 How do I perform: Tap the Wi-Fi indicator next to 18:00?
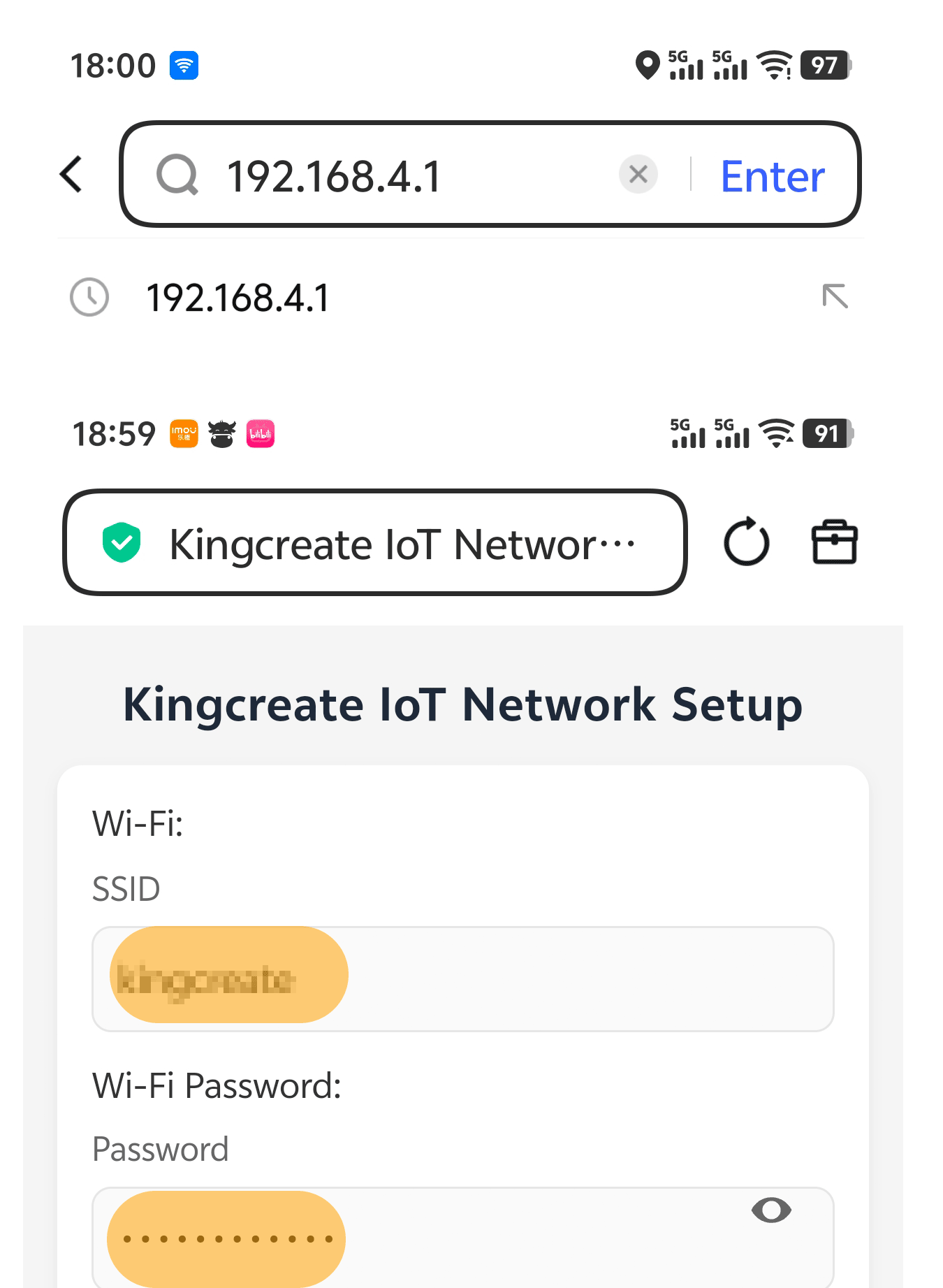[x=184, y=65]
